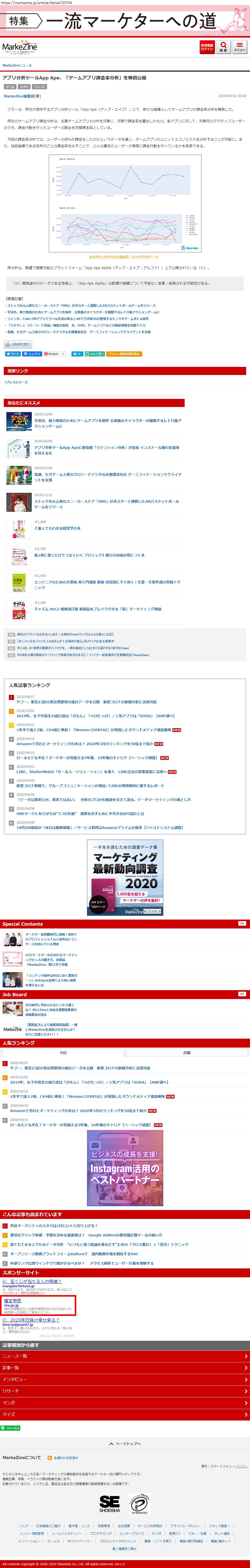The width and height of the screenshot is (250, 1568).
Task: Switch to the 月間 ranking tab
Action: coord(187,1052)
